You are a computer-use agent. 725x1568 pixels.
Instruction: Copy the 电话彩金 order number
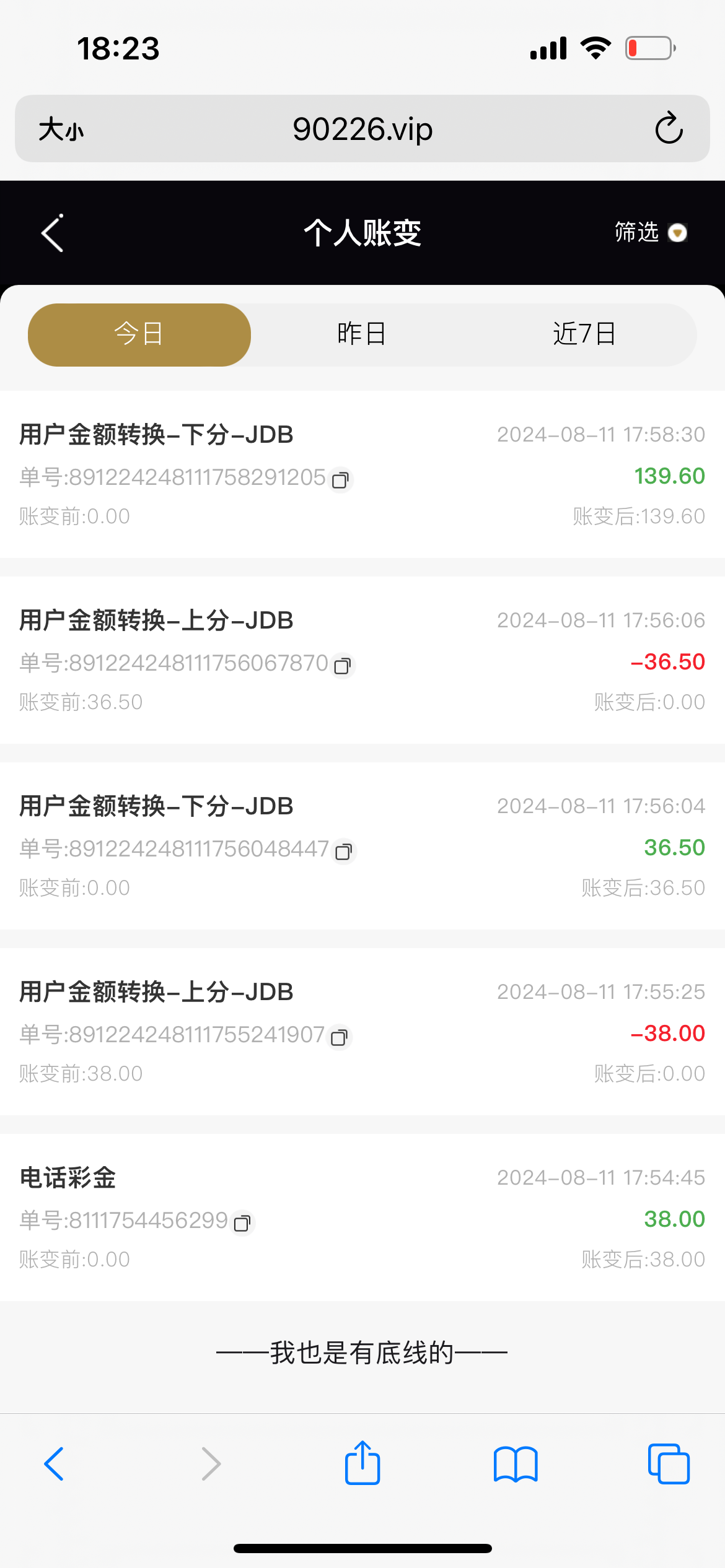click(x=242, y=1223)
